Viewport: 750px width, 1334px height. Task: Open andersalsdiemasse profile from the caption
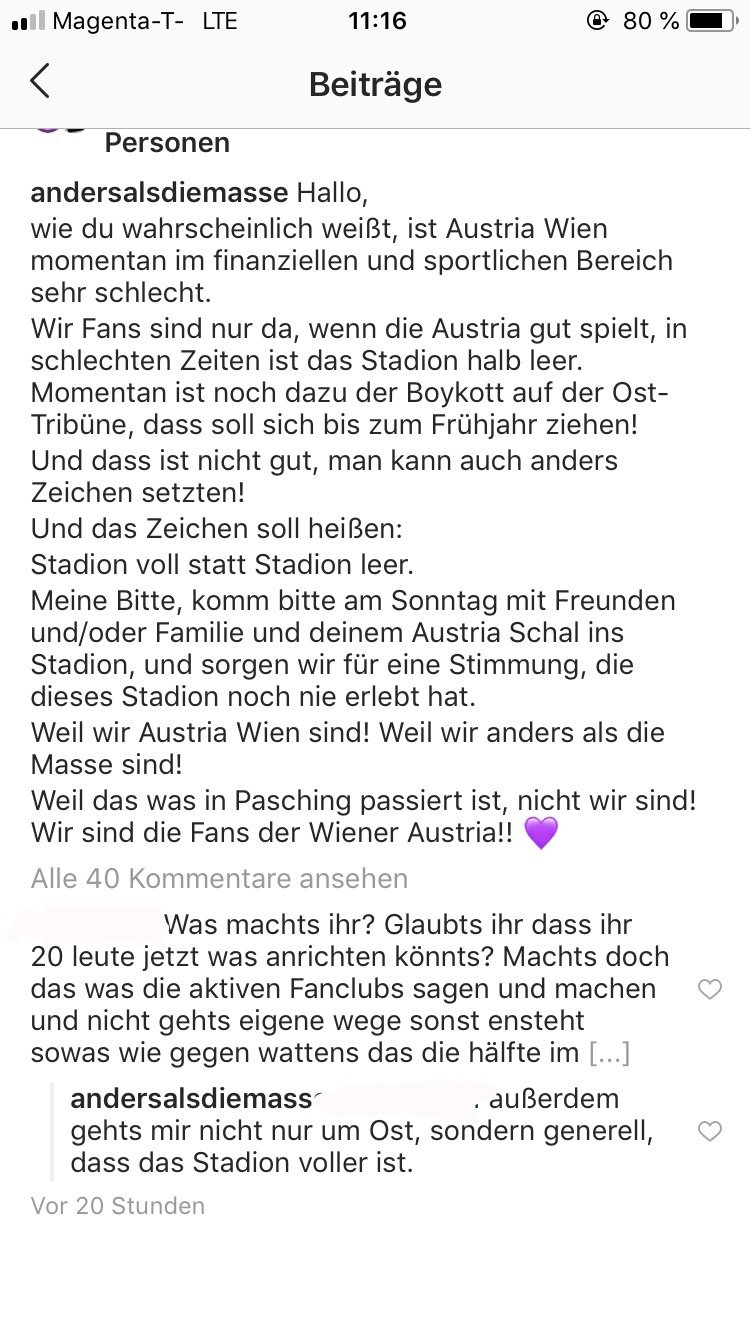(x=160, y=192)
